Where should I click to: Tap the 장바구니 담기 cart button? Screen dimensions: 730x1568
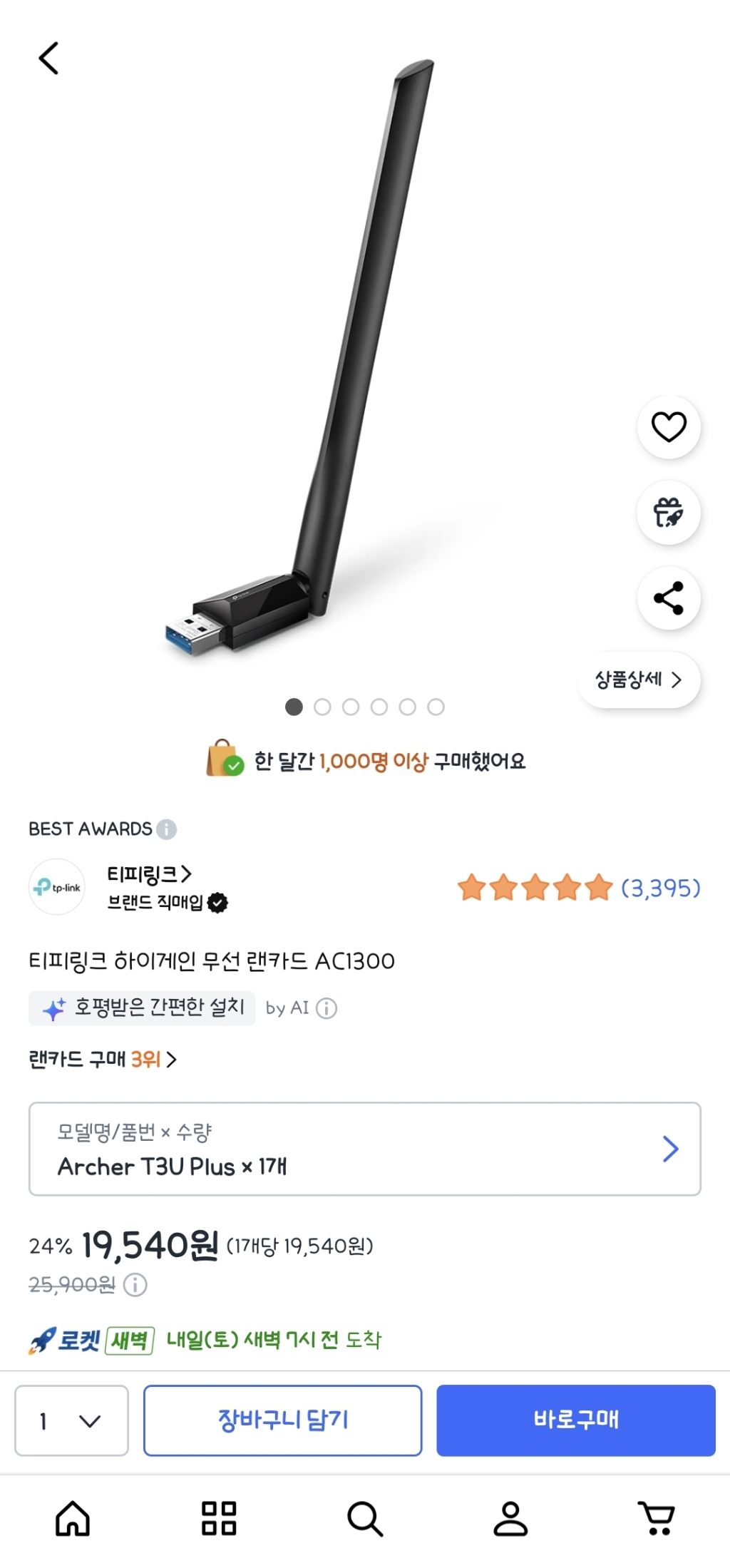pyautogui.click(x=282, y=1420)
